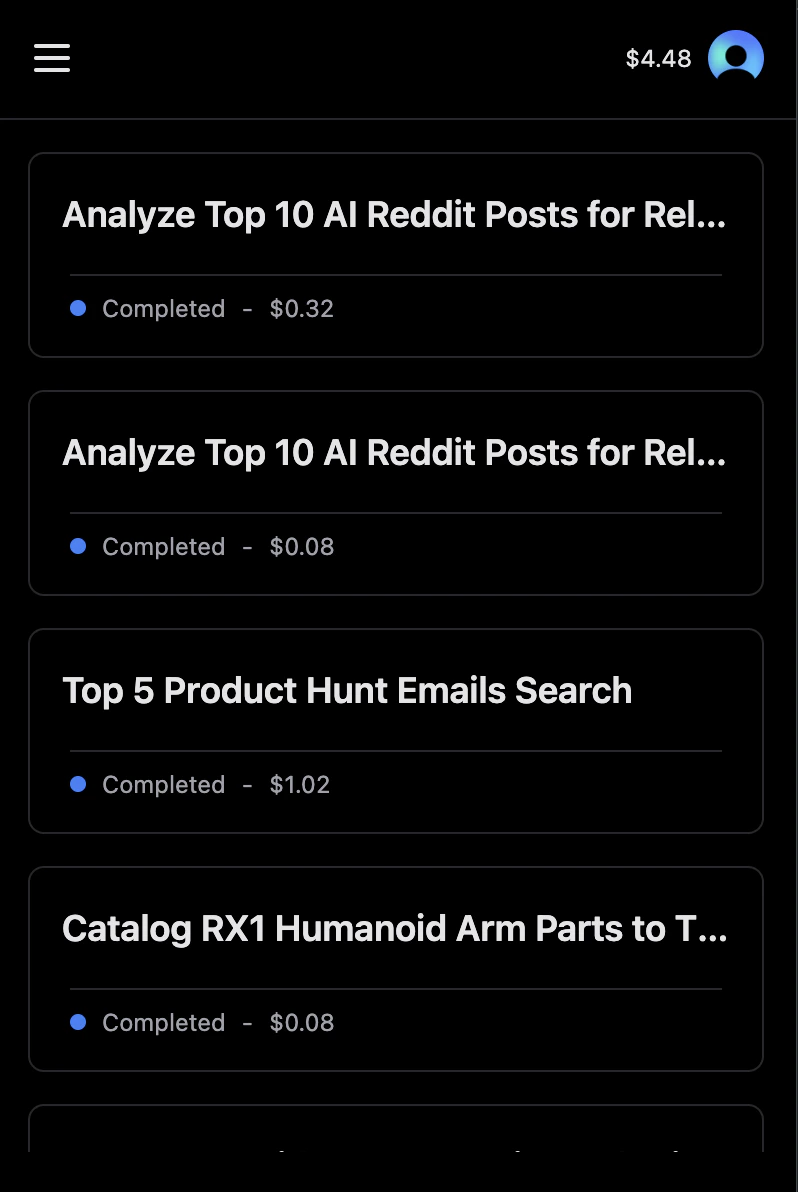Image resolution: width=798 pixels, height=1192 pixels.
Task: Click Completed status on the Catalog RX1 task
Action: click(x=163, y=1022)
